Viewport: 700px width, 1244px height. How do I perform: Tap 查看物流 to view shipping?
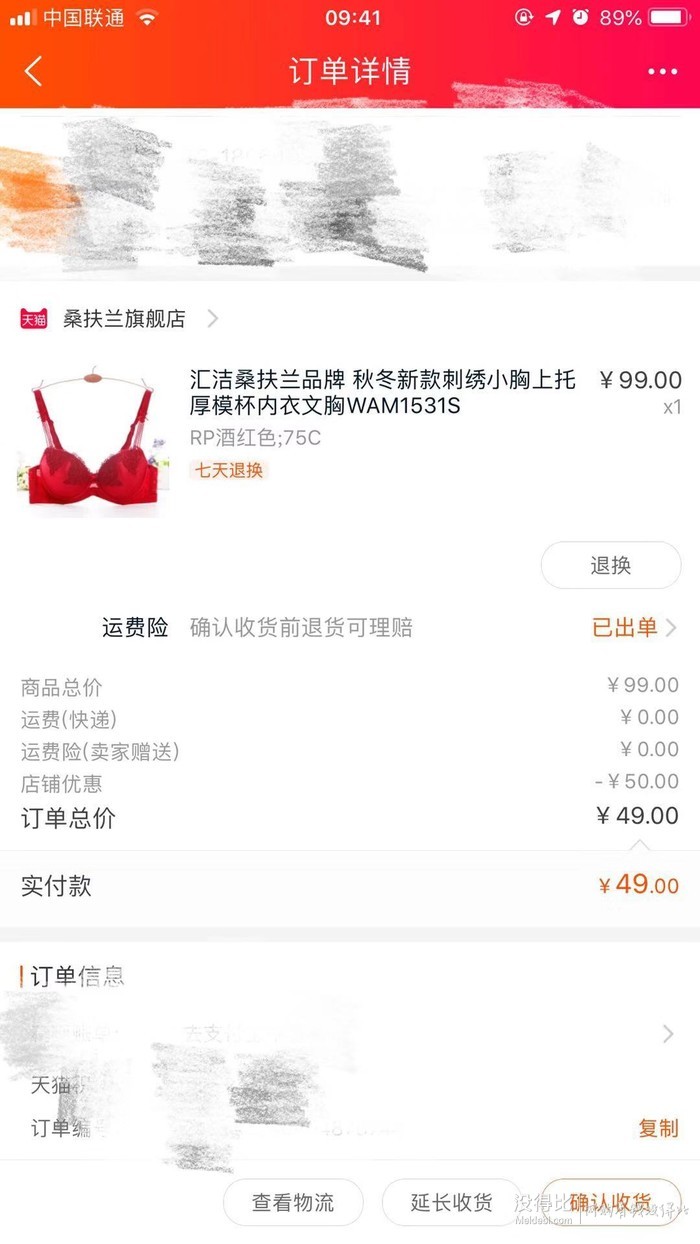(x=293, y=1202)
